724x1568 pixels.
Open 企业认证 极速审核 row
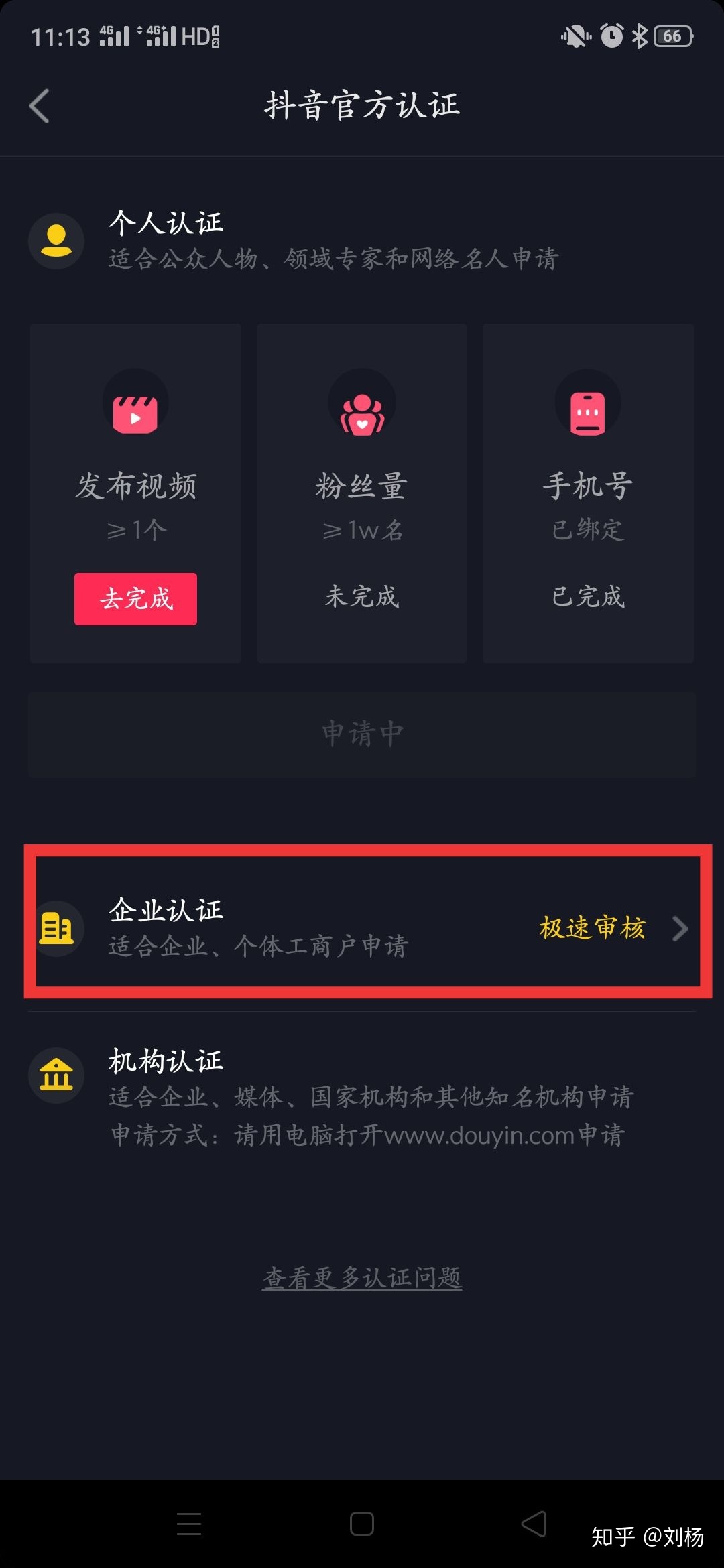367,927
